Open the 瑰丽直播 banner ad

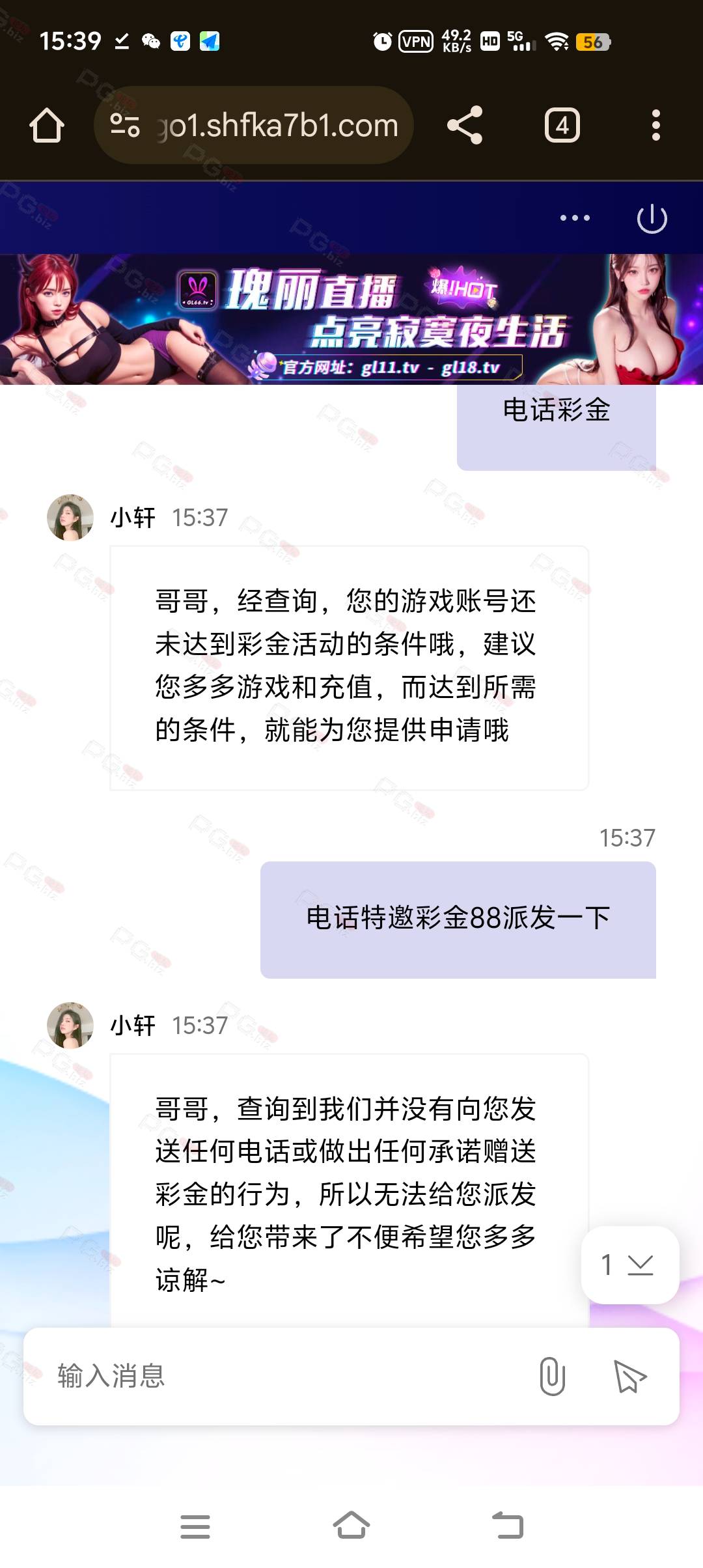click(351, 319)
